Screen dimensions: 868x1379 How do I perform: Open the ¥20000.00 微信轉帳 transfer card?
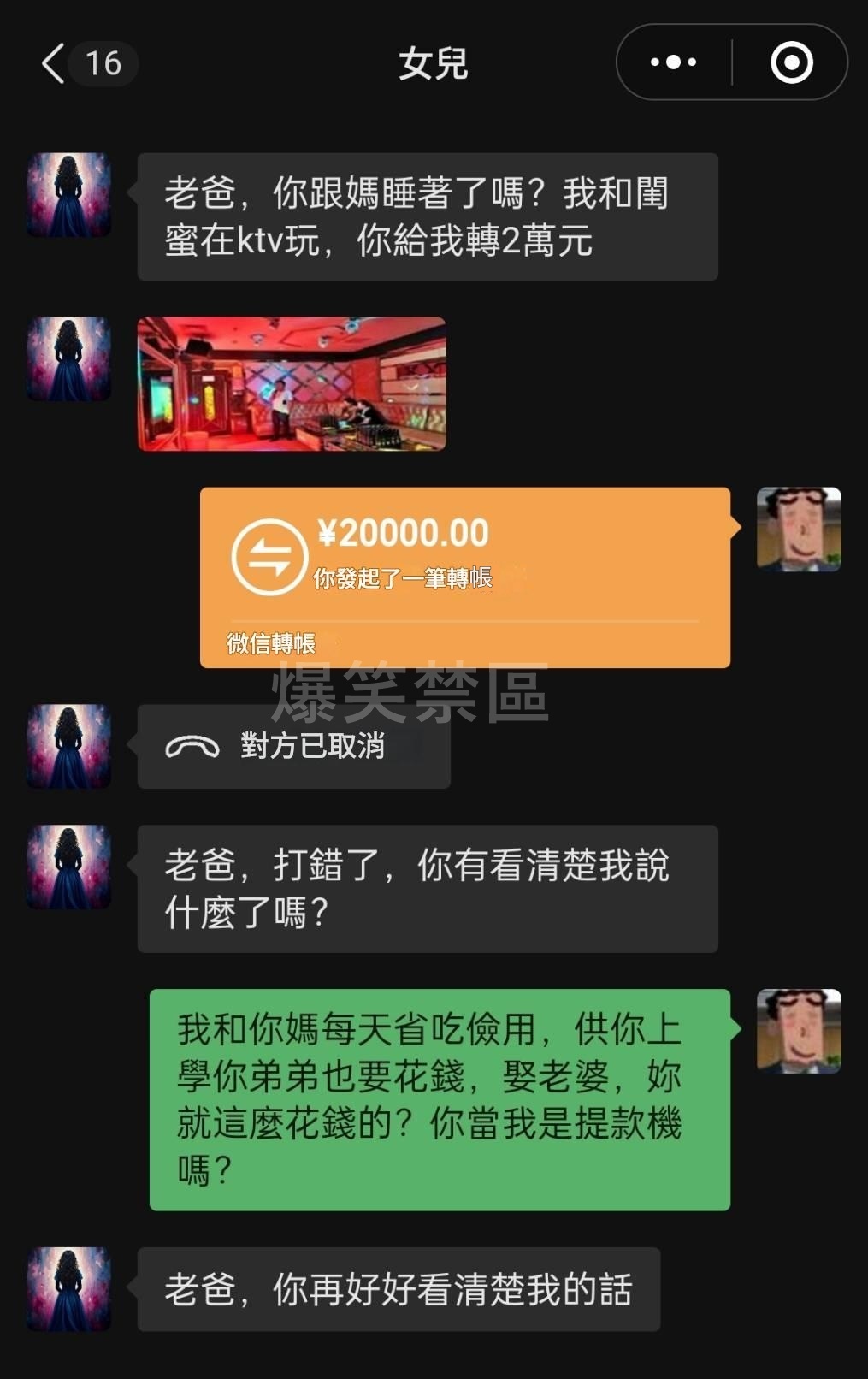point(464,577)
